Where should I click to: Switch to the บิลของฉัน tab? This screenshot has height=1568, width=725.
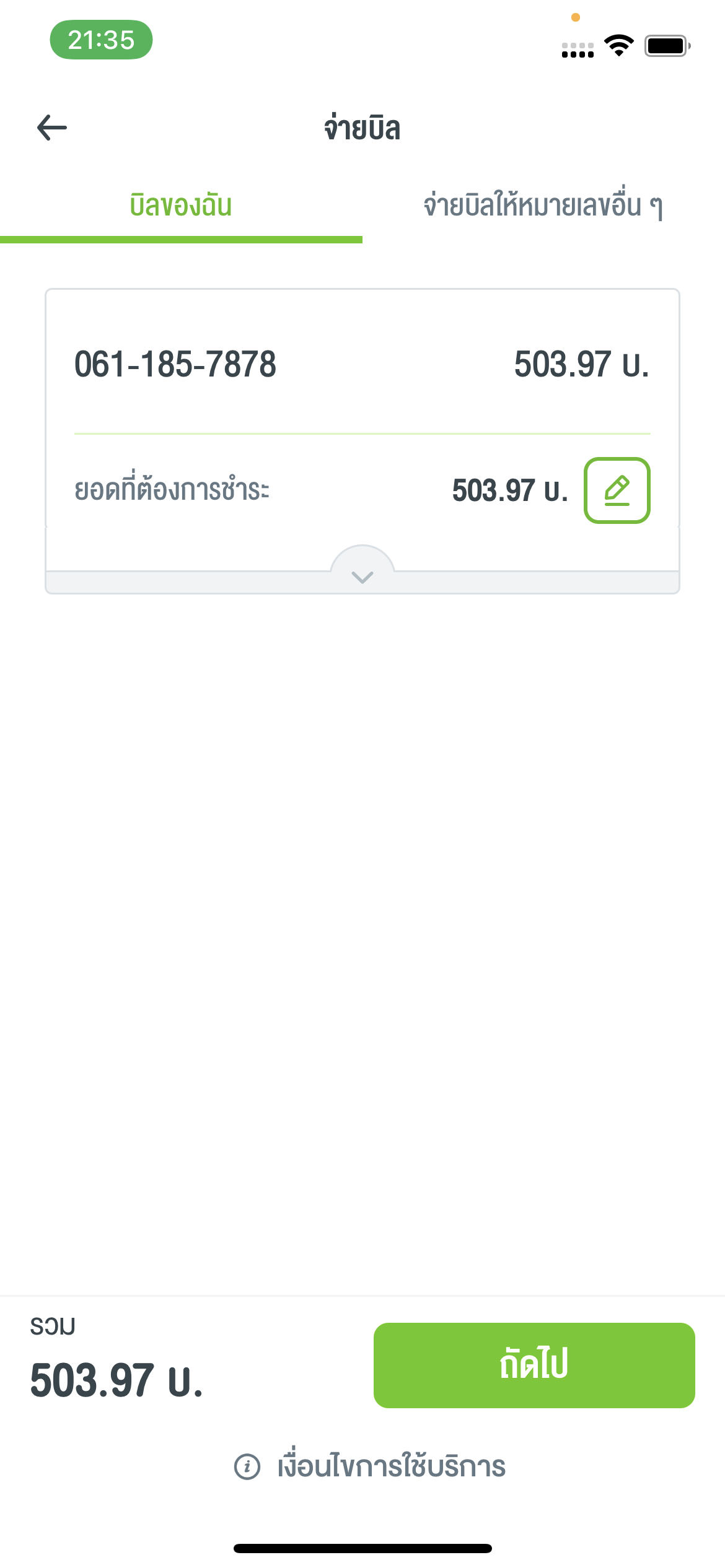click(181, 206)
